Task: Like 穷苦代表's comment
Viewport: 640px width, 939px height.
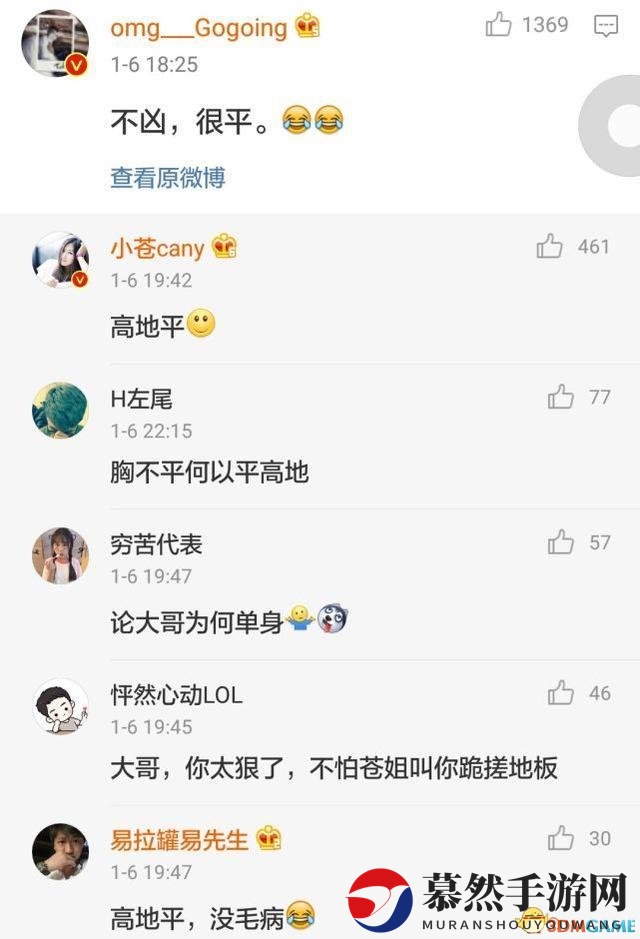Action: point(561,543)
